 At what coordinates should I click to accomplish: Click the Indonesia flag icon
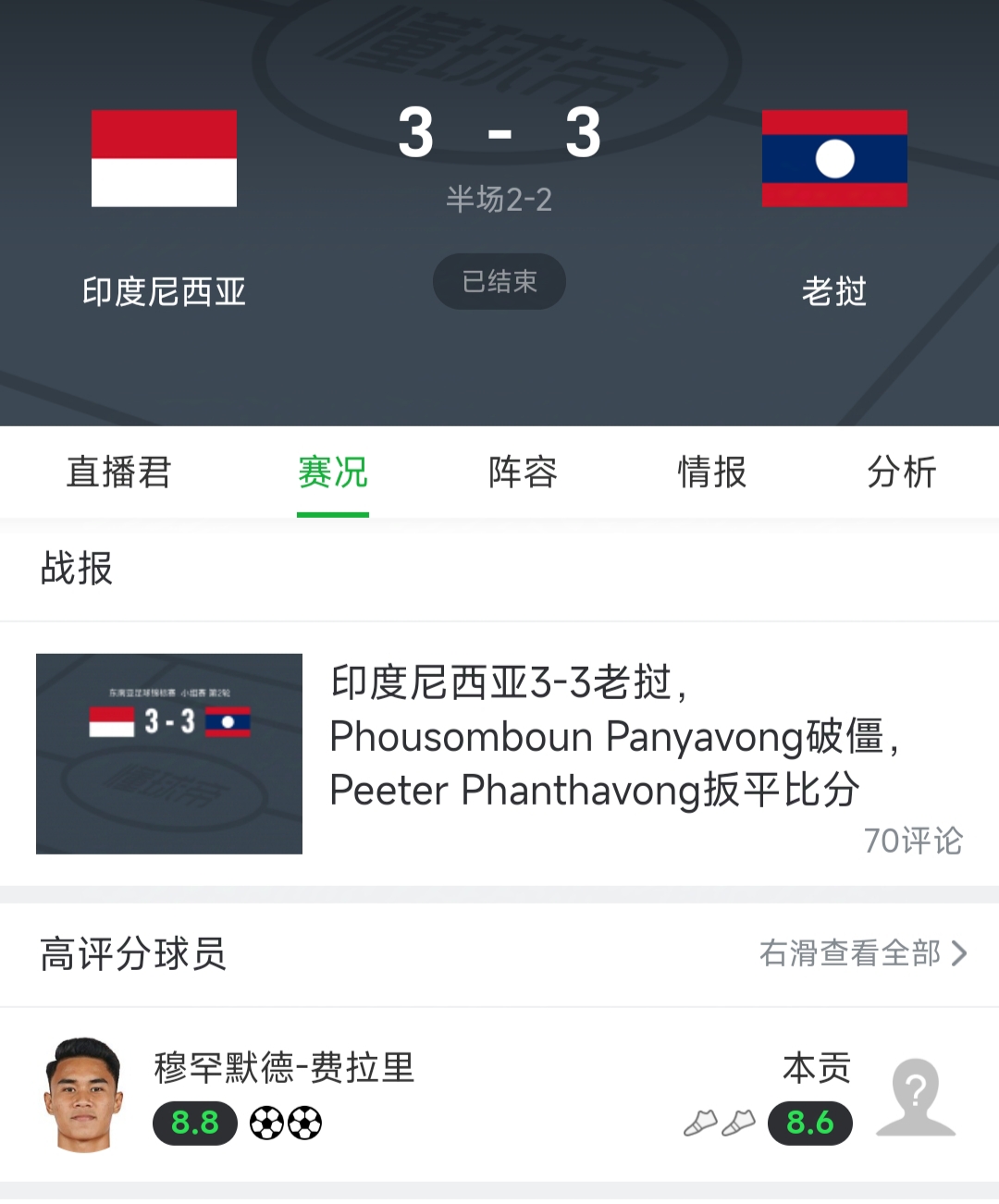coord(164,158)
